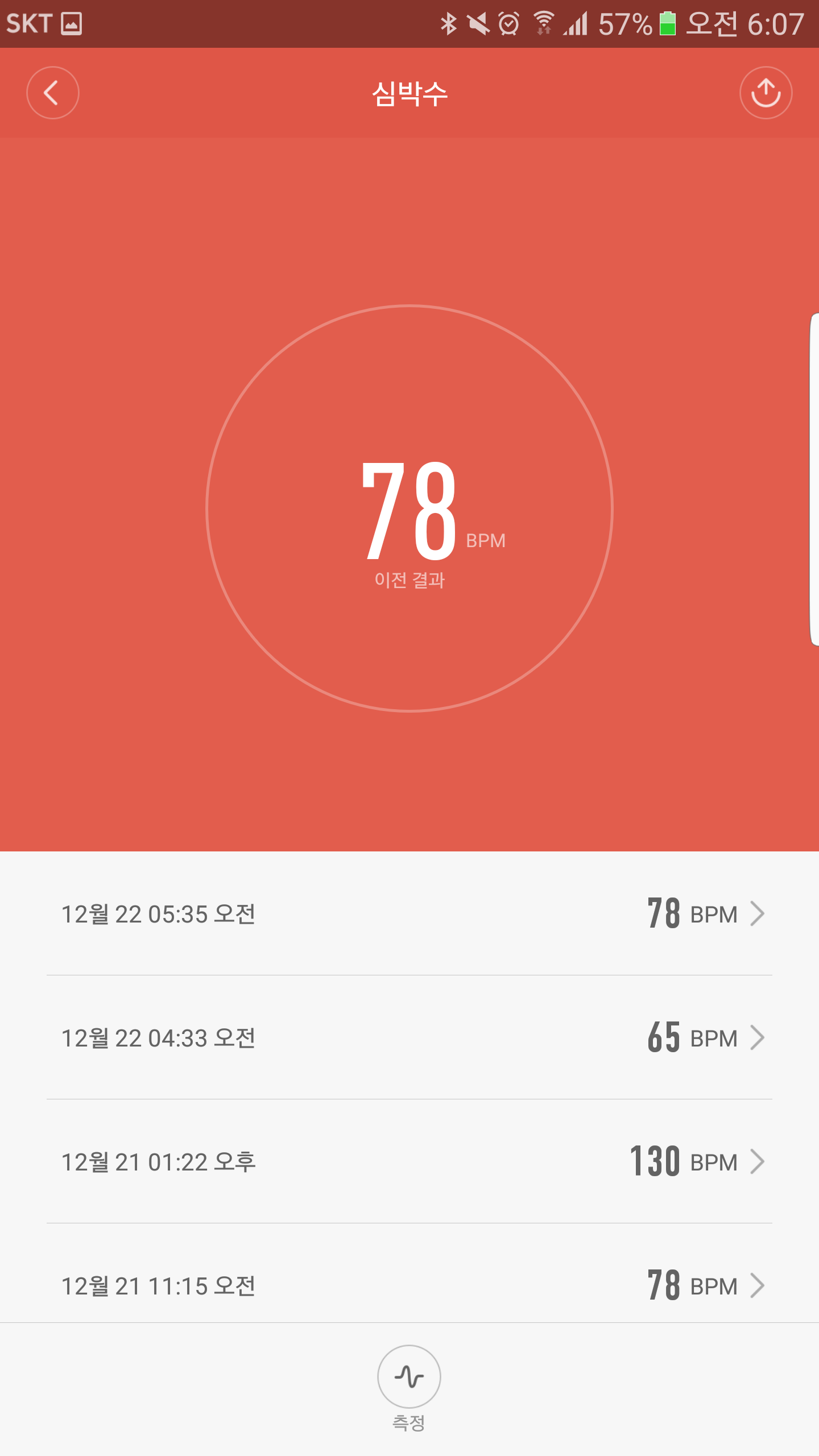Image resolution: width=819 pixels, height=1456 pixels.
Task: Go back from the 심박수 screen
Action: pos(52,93)
